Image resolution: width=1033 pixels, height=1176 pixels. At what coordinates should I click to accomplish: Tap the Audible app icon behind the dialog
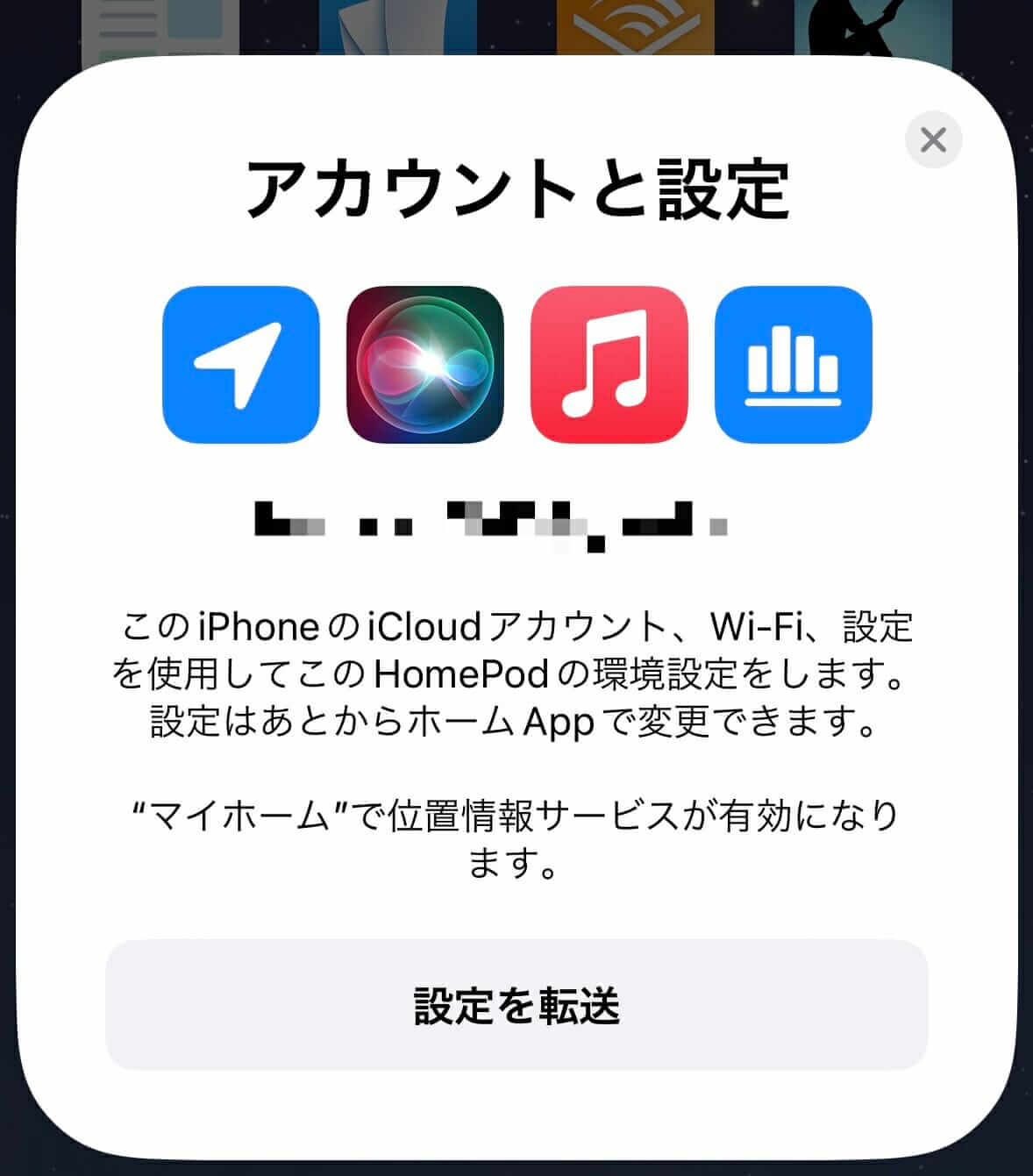[x=631, y=26]
